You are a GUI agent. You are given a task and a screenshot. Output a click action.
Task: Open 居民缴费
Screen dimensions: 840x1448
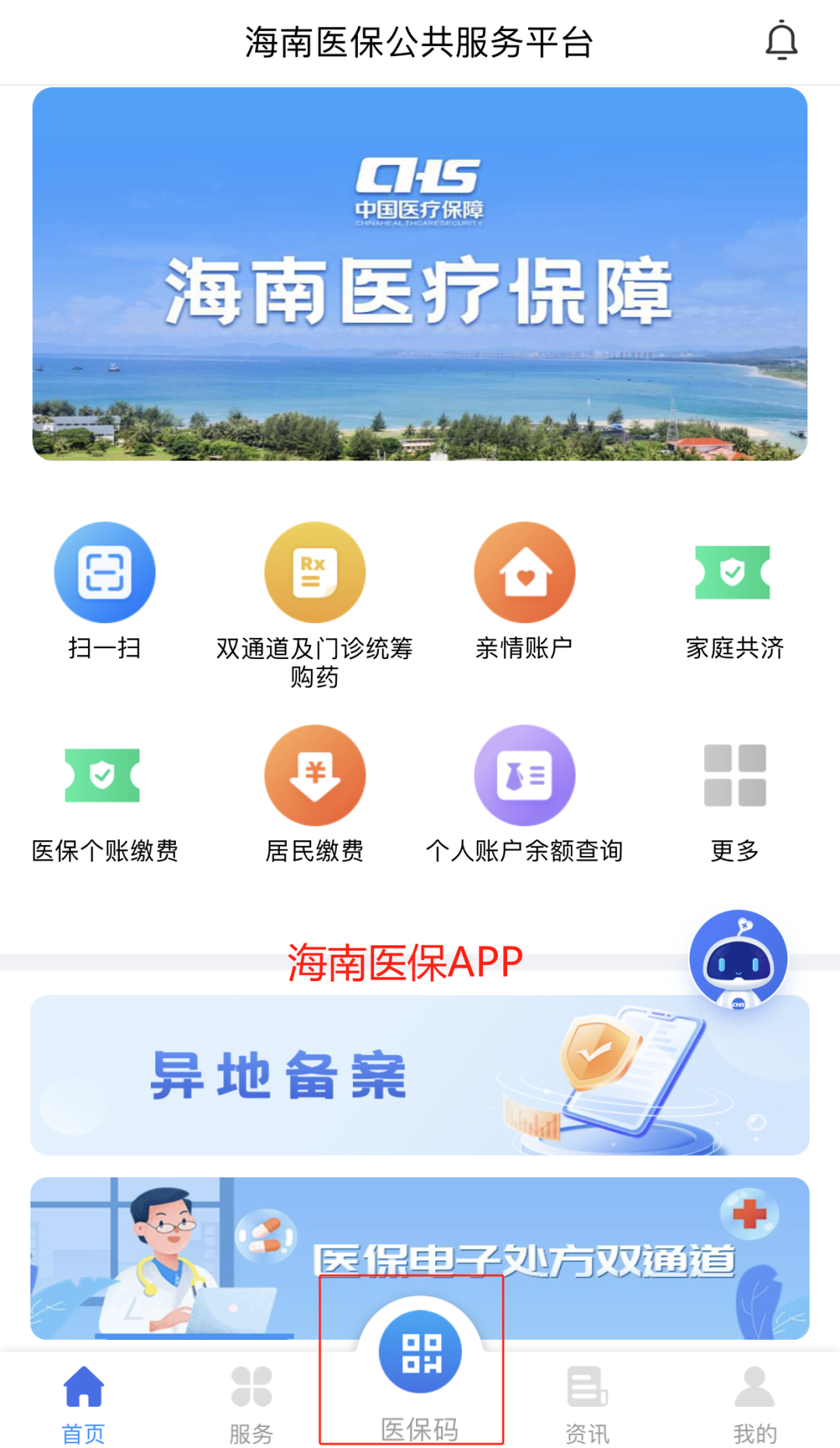click(314, 794)
